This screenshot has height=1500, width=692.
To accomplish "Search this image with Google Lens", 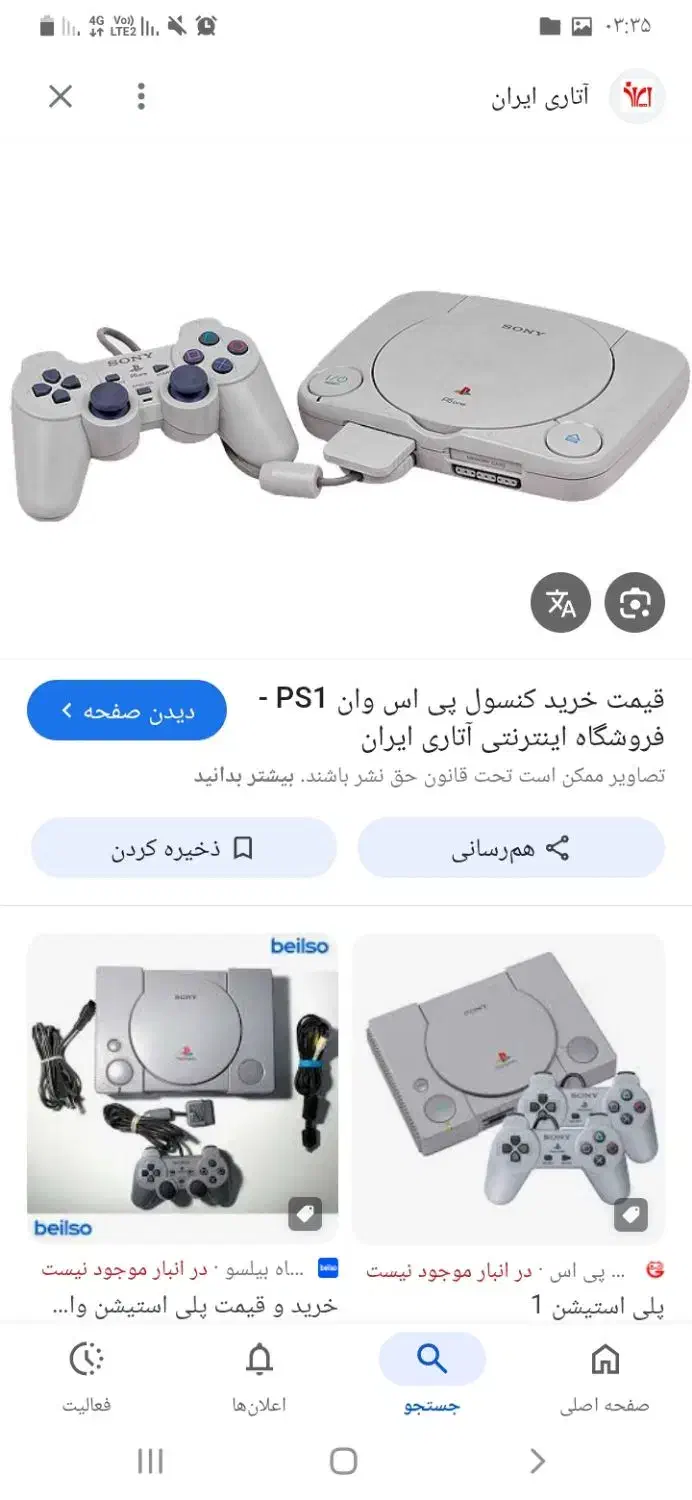I will [635, 603].
